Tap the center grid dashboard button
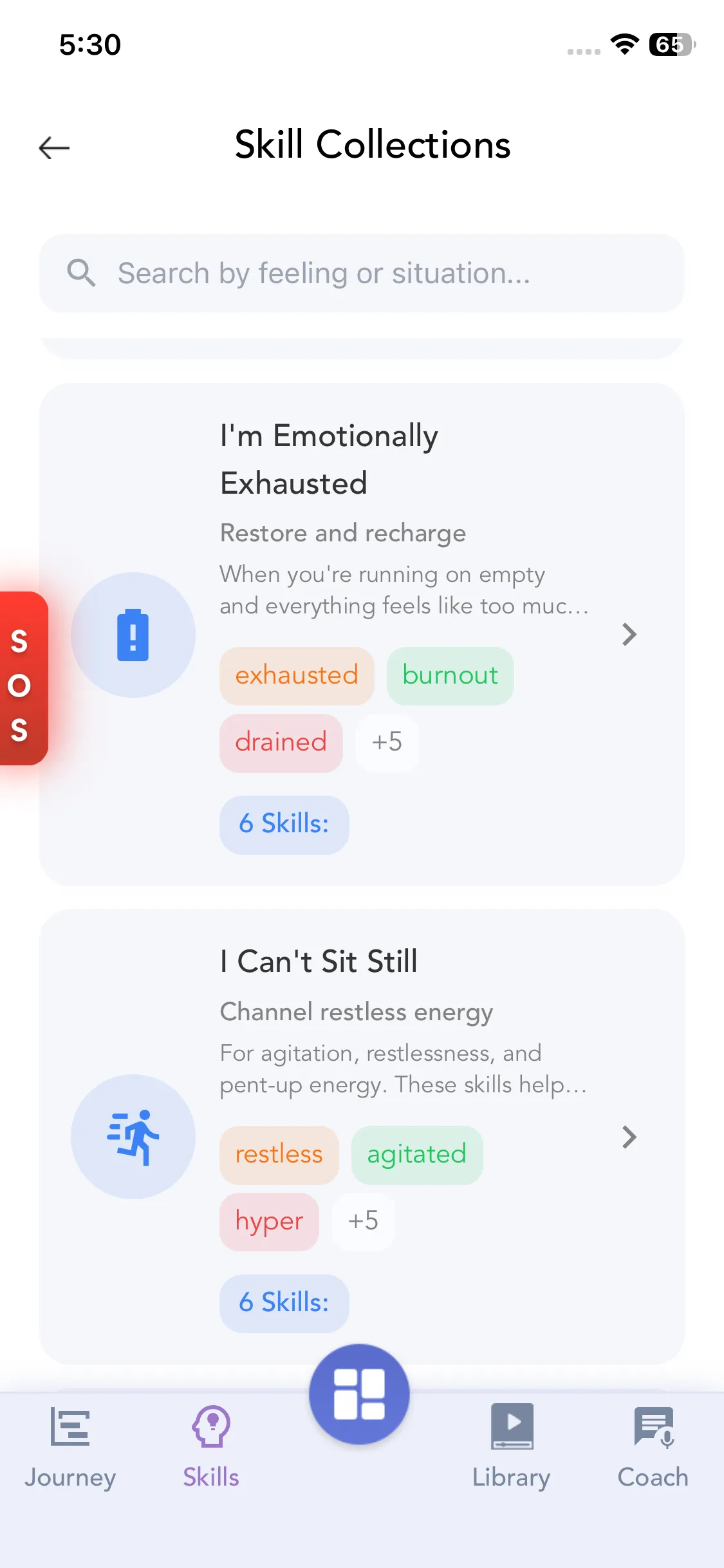Viewport: 724px width, 1568px height. click(359, 1394)
